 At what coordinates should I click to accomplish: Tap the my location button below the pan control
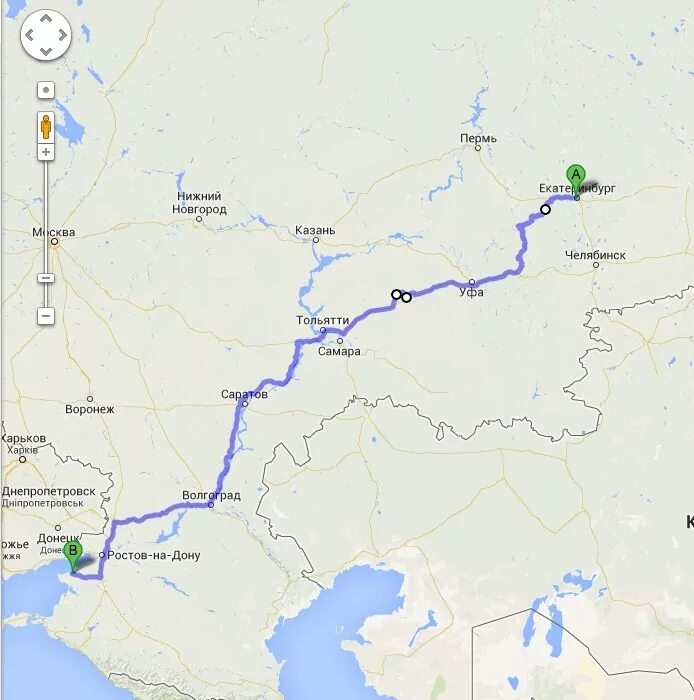coord(46,90)
